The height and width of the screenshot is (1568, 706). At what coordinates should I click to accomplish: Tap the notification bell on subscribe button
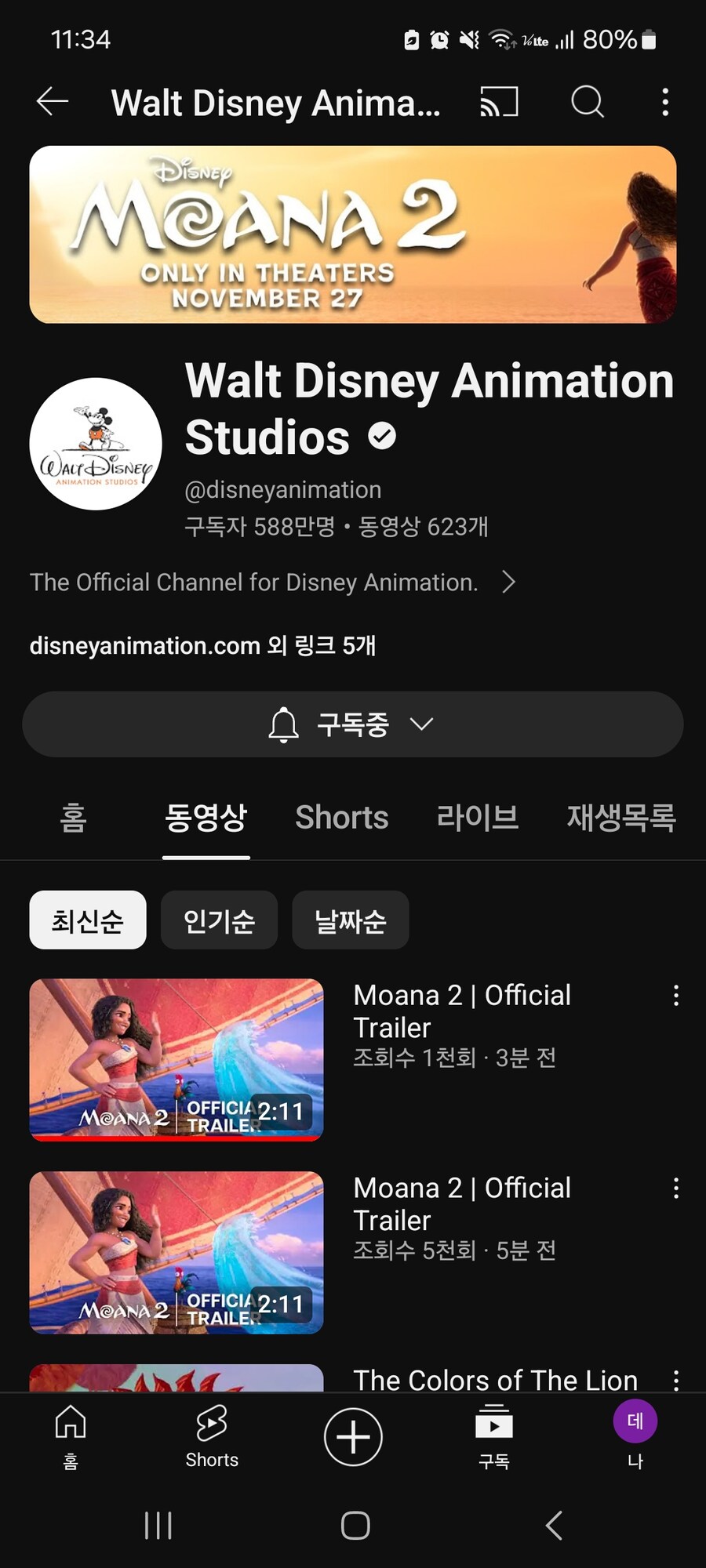284,725
